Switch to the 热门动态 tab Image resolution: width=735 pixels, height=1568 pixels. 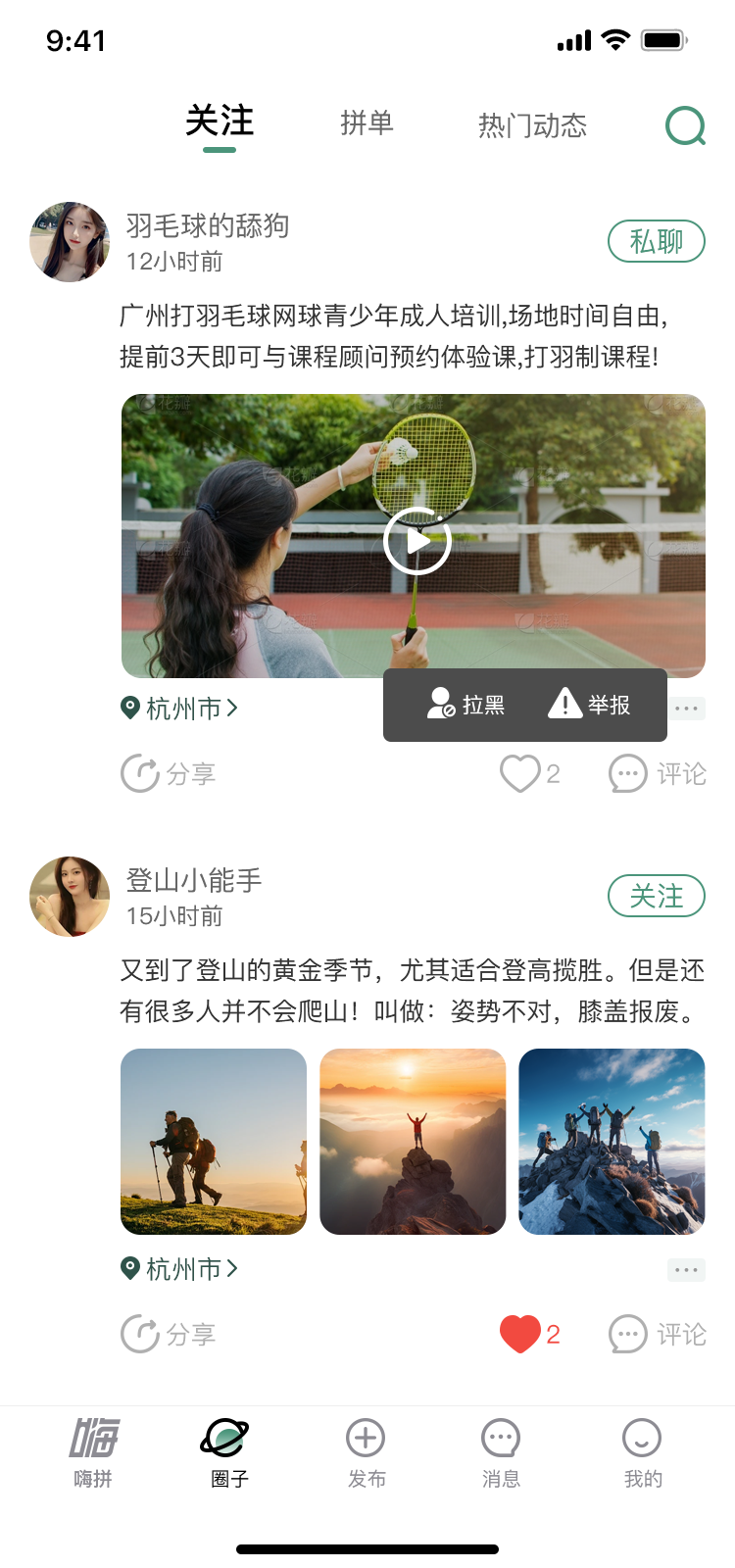tap(532, 125)
